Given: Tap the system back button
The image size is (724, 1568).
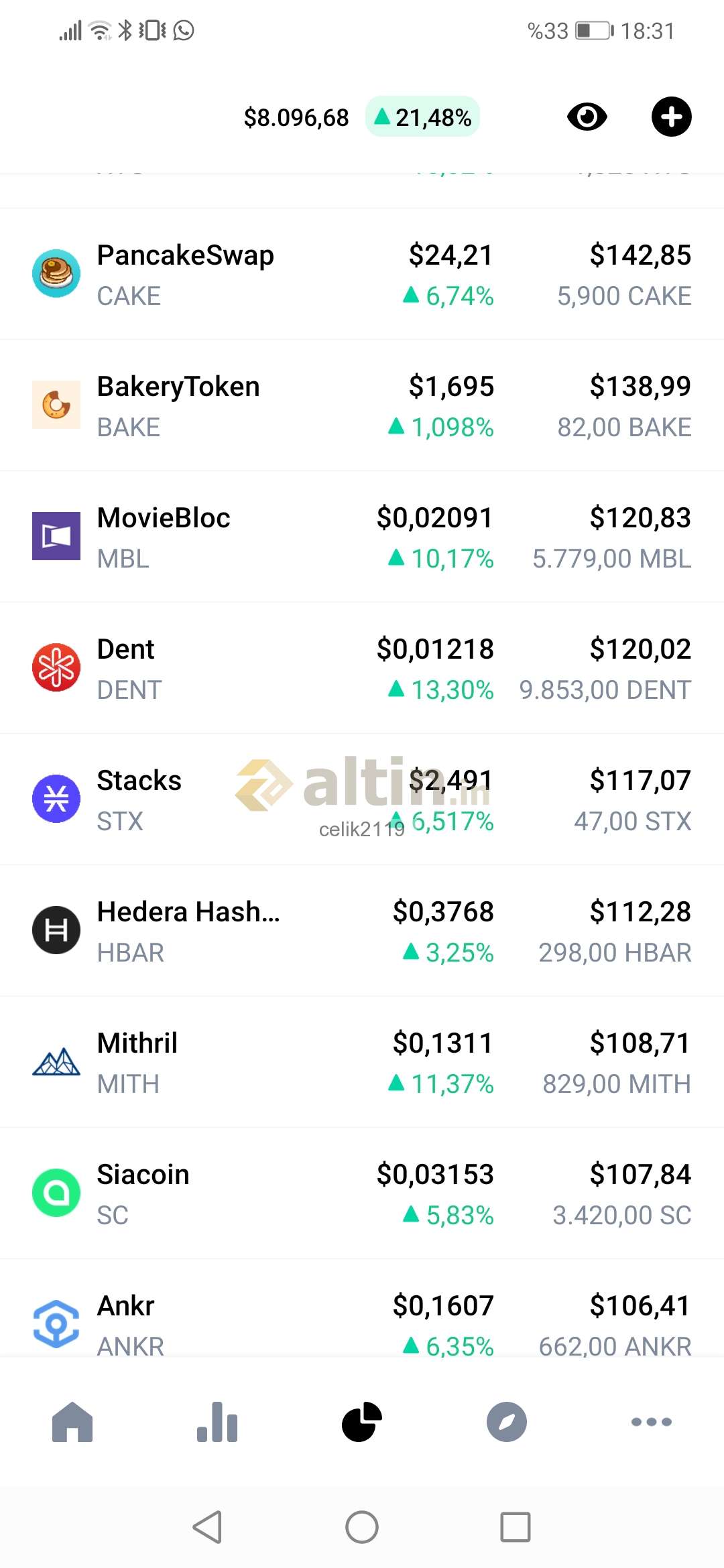Looking at the screenshot, I should coord(207,1527).
